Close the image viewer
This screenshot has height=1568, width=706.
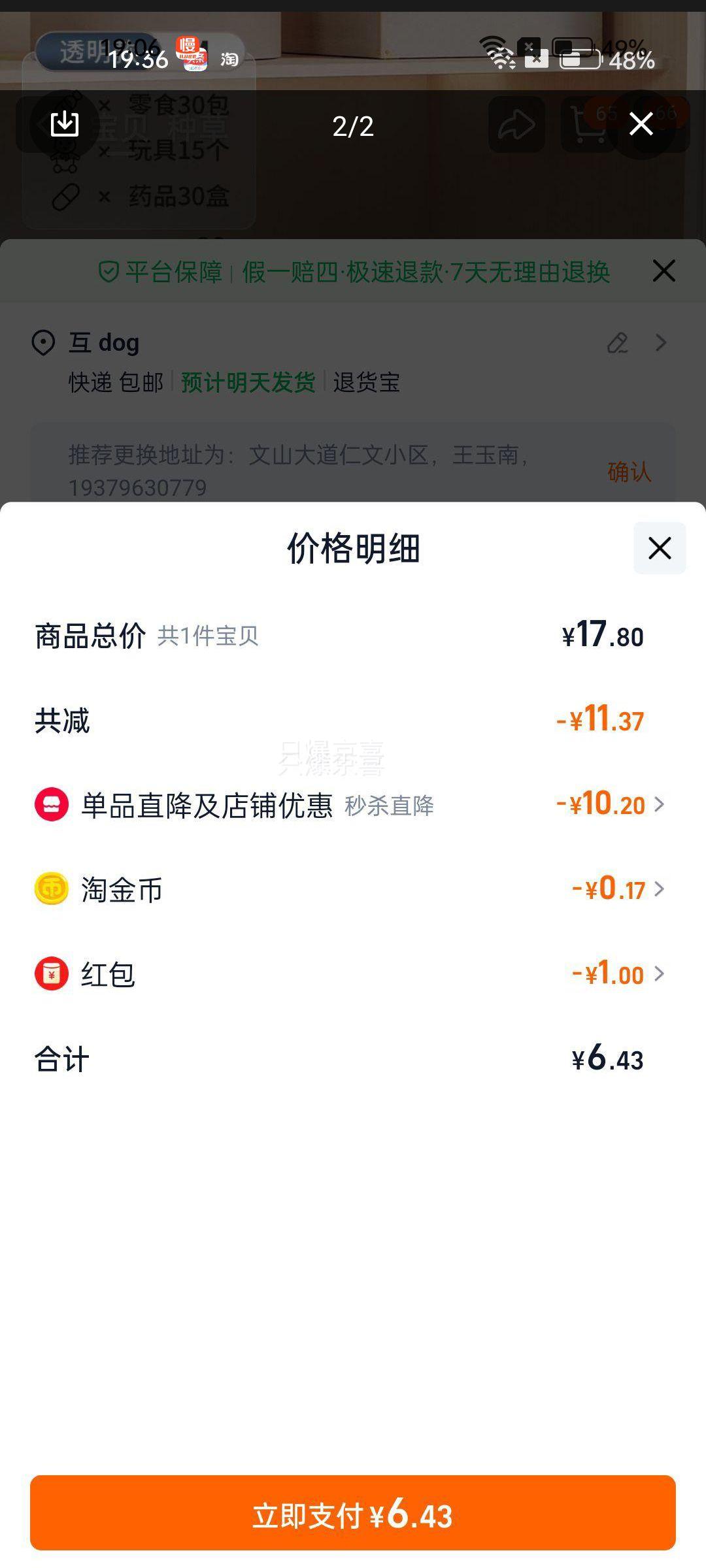(641, 124)
